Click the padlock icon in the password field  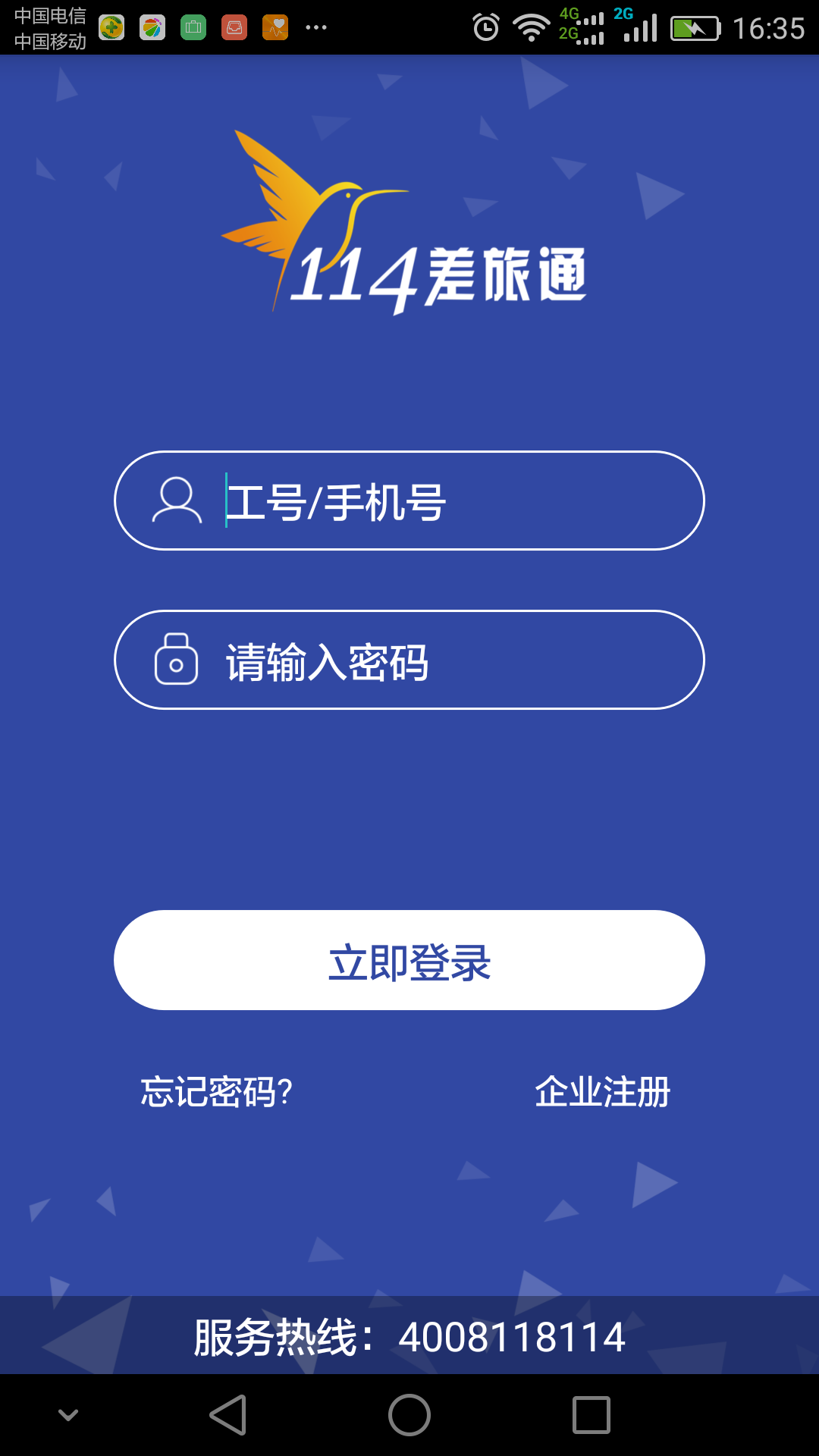(177, 660)
